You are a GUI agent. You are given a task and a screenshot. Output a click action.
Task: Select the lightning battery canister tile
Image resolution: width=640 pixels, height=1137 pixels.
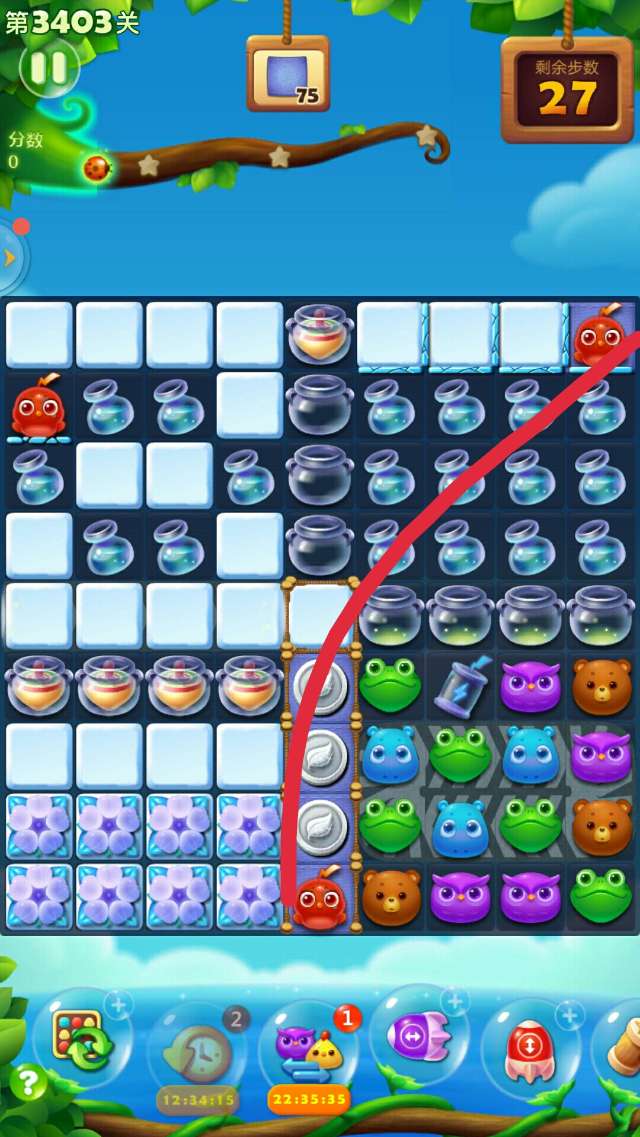pyautogui.click(x=461, y=686)
